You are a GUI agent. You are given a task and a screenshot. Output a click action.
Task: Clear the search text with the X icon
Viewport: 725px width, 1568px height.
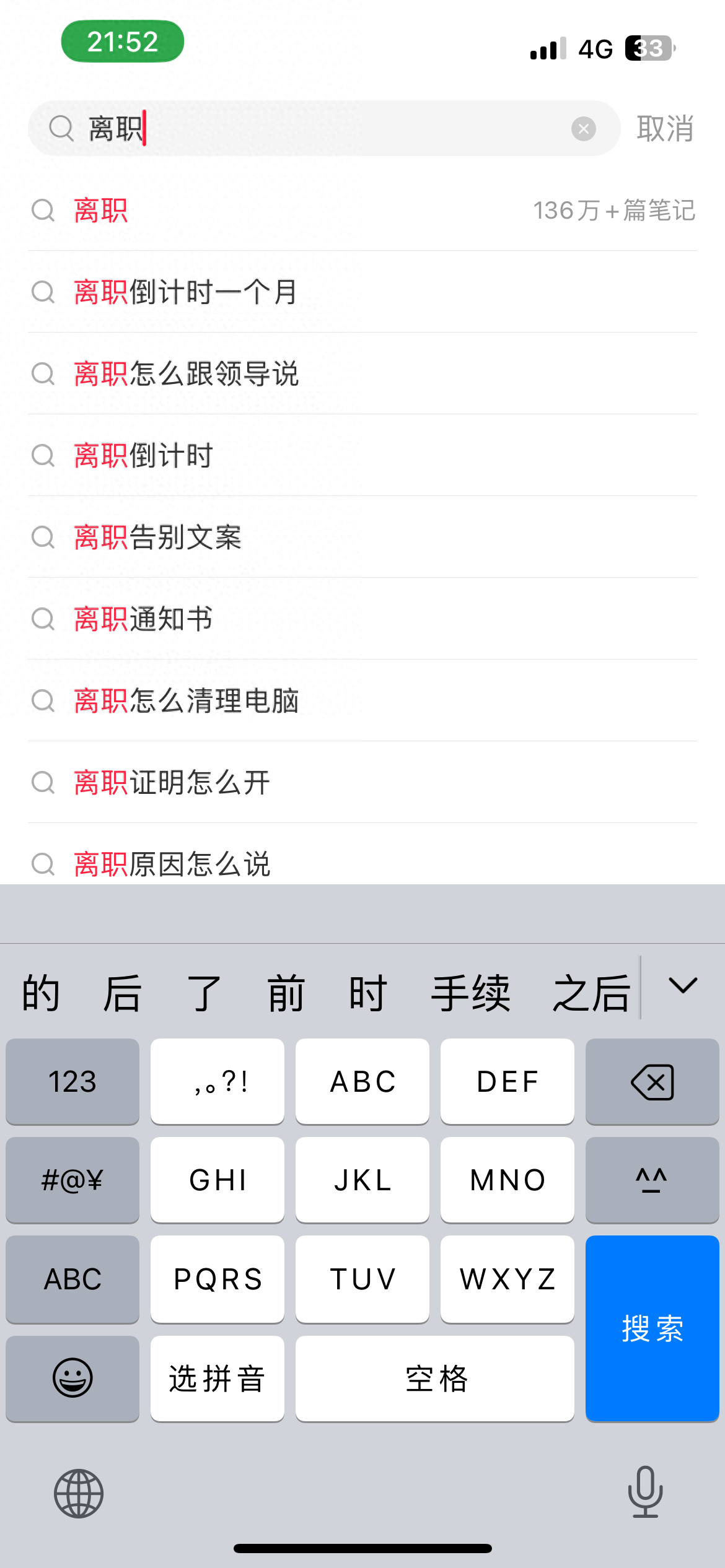pos(583,129)
